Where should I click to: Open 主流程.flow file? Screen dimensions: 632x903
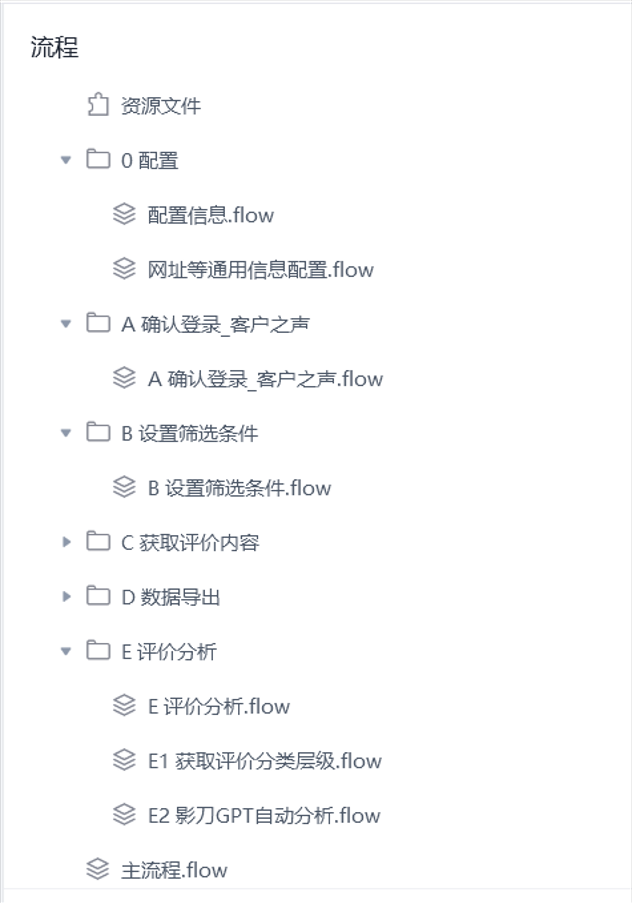point(174,870)
